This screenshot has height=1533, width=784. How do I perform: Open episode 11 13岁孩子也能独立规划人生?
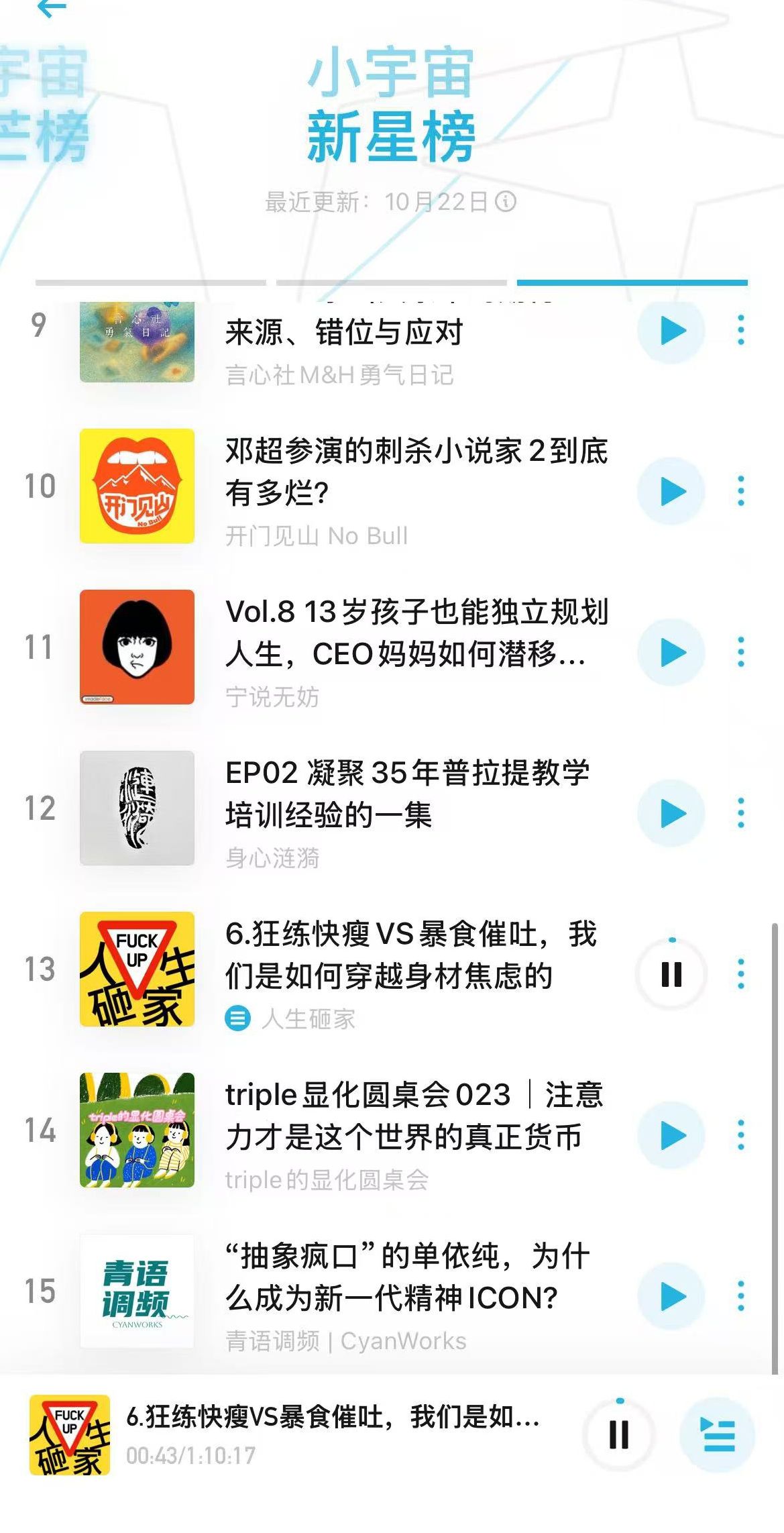click(x=416, y=633)
